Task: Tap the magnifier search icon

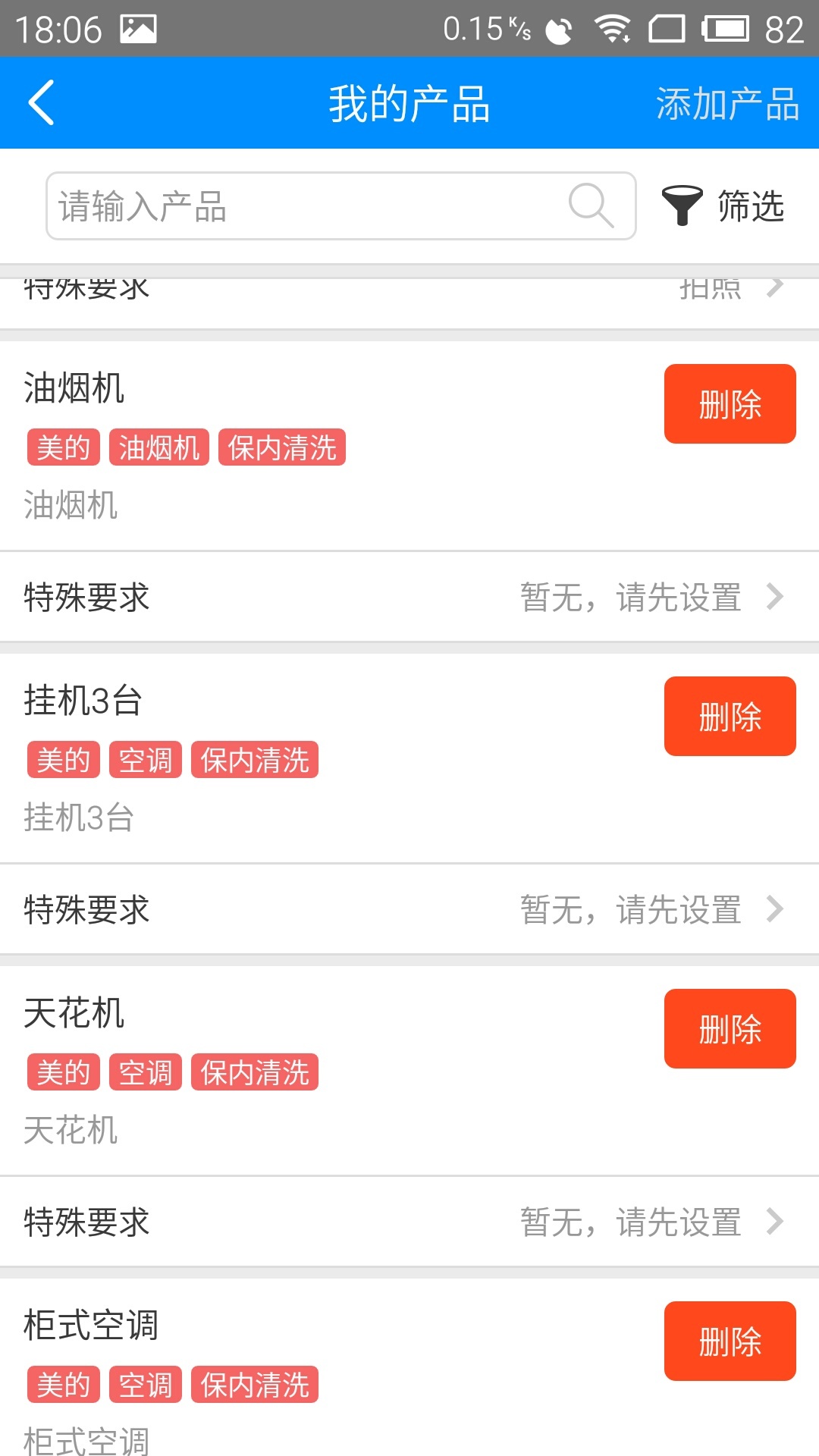Action: [590, 206]
